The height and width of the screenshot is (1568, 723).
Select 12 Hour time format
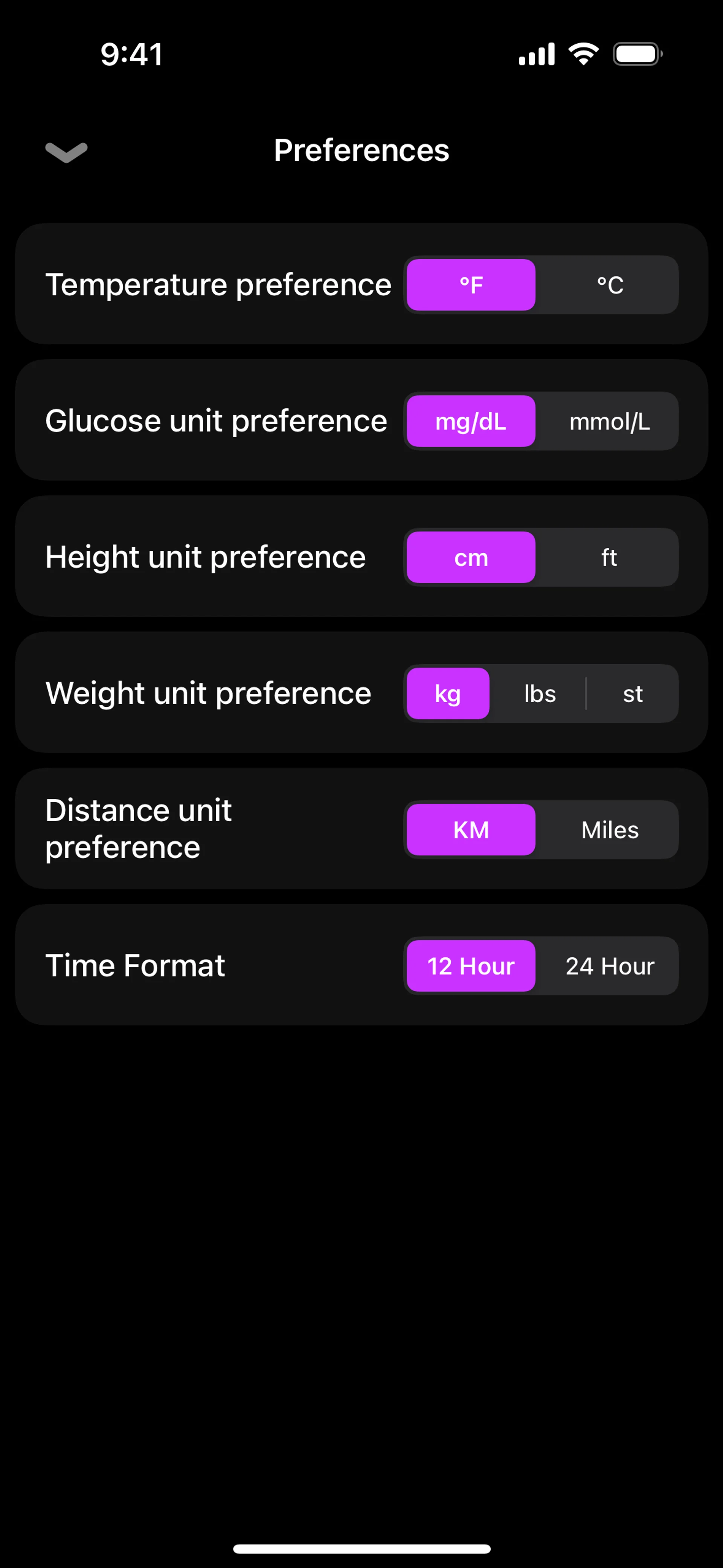(471, 966)
